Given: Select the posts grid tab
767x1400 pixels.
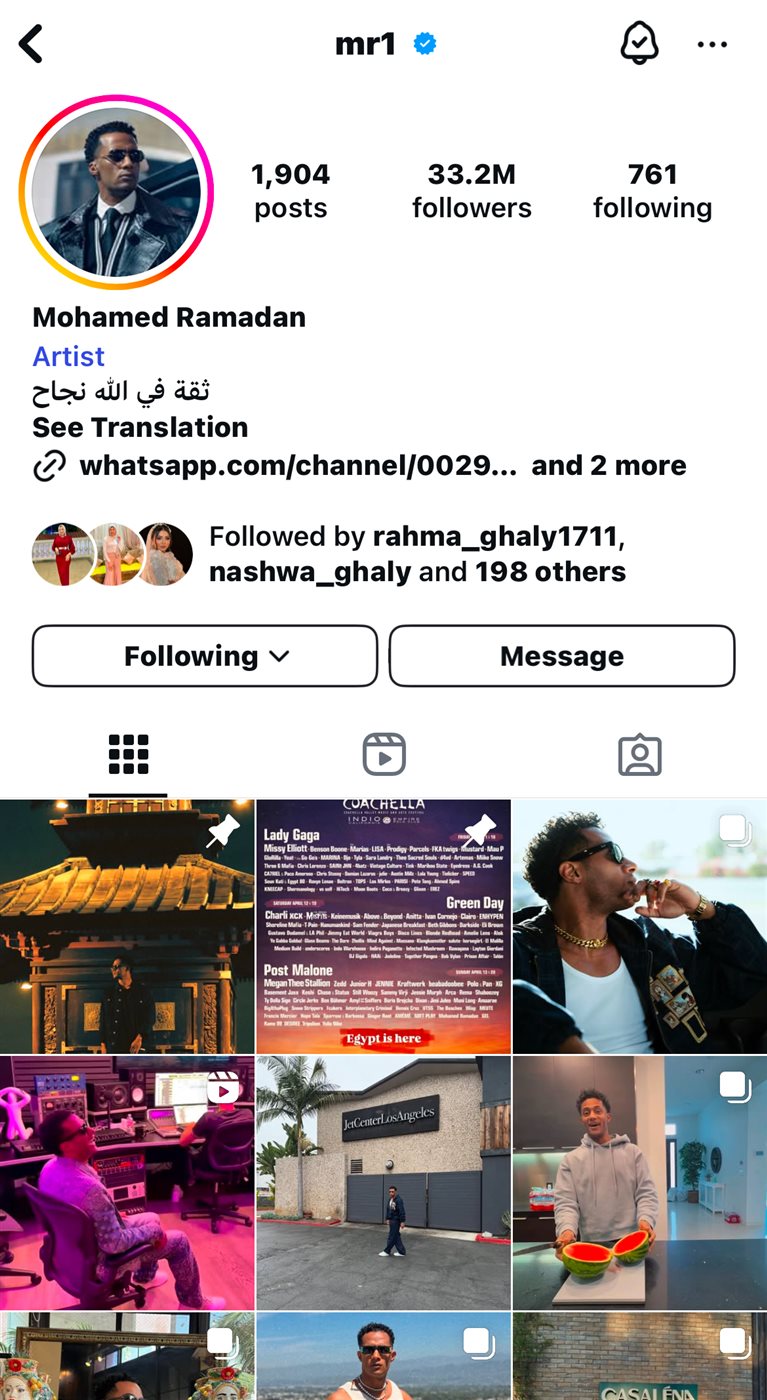Looking at the screenshot, I should [x=128, y=754].
